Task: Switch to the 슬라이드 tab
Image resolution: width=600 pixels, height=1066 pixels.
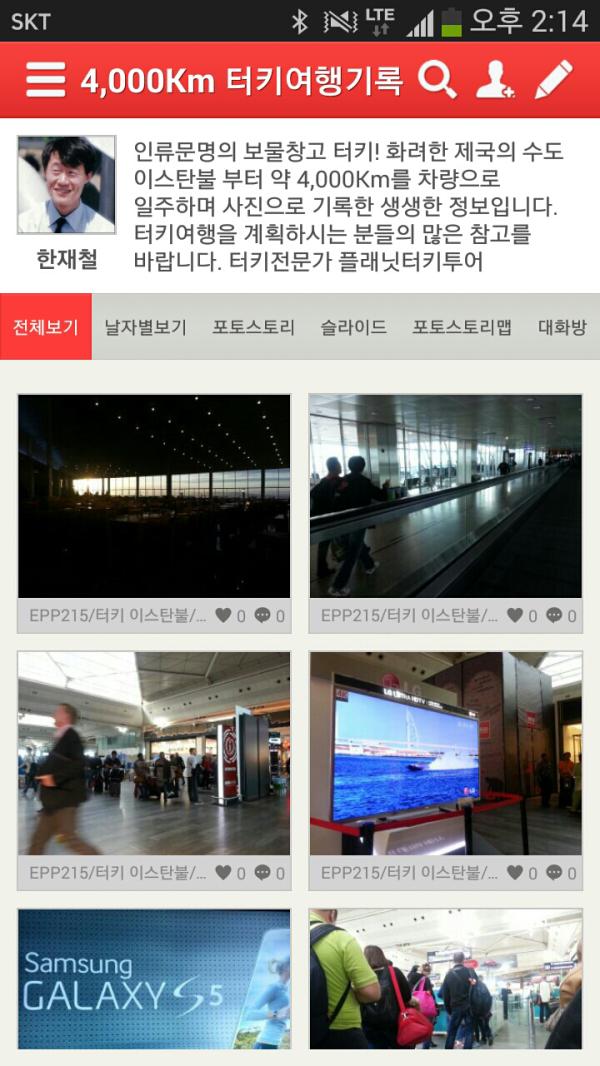Action: [x=353, y=327]
